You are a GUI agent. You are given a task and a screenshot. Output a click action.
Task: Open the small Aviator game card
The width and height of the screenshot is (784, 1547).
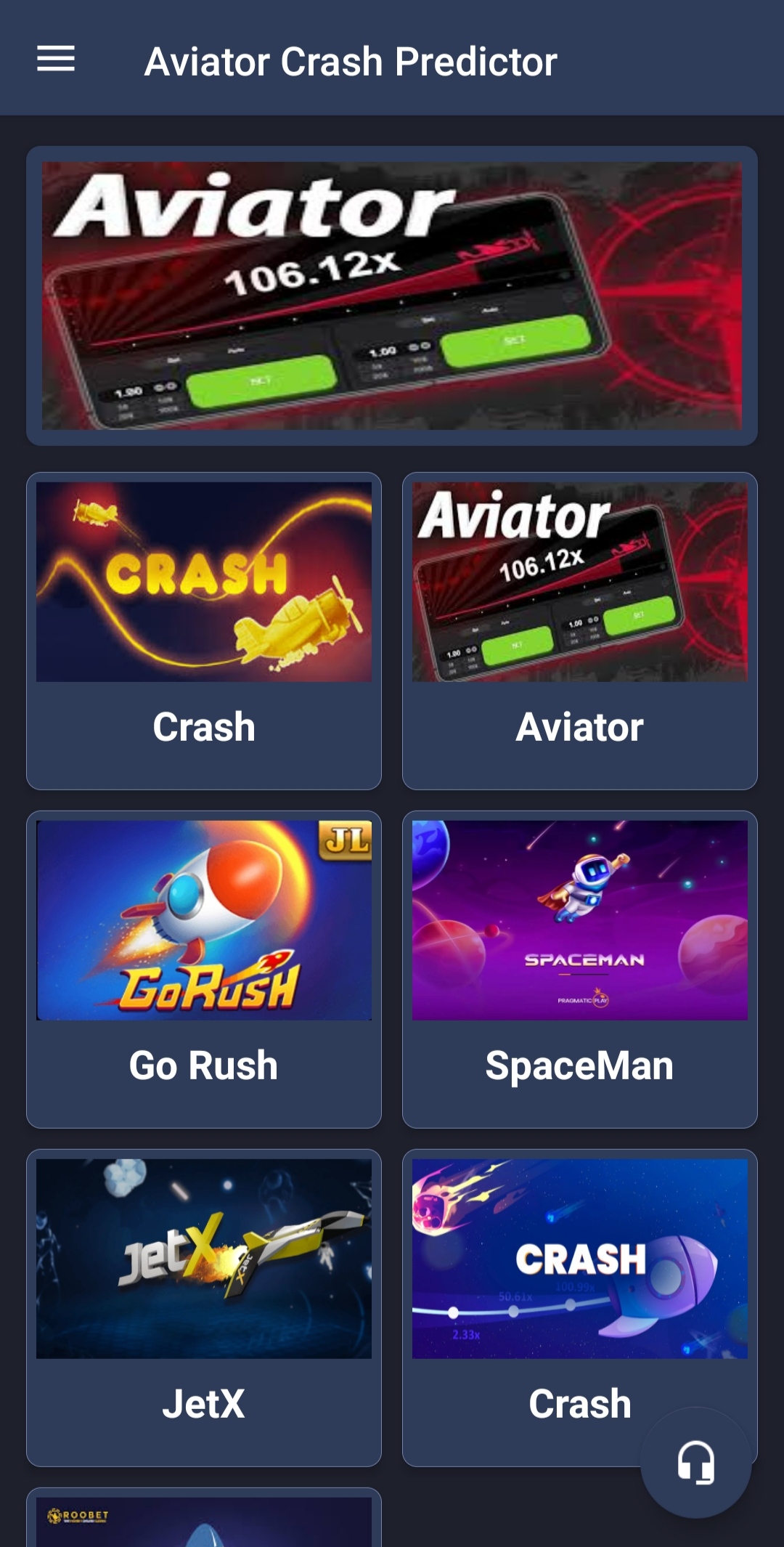click(579, 630)
